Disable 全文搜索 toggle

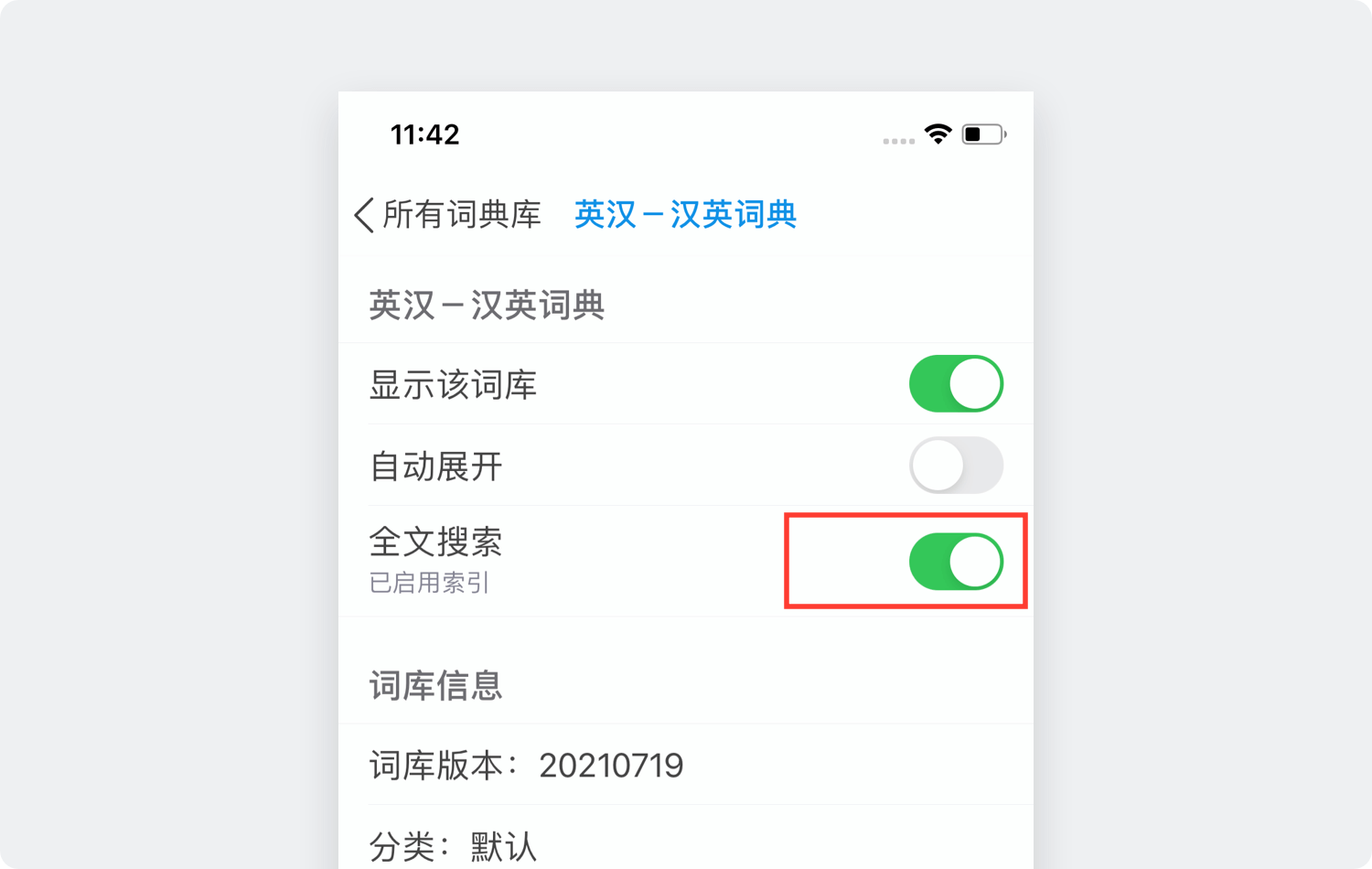(956, 562)
